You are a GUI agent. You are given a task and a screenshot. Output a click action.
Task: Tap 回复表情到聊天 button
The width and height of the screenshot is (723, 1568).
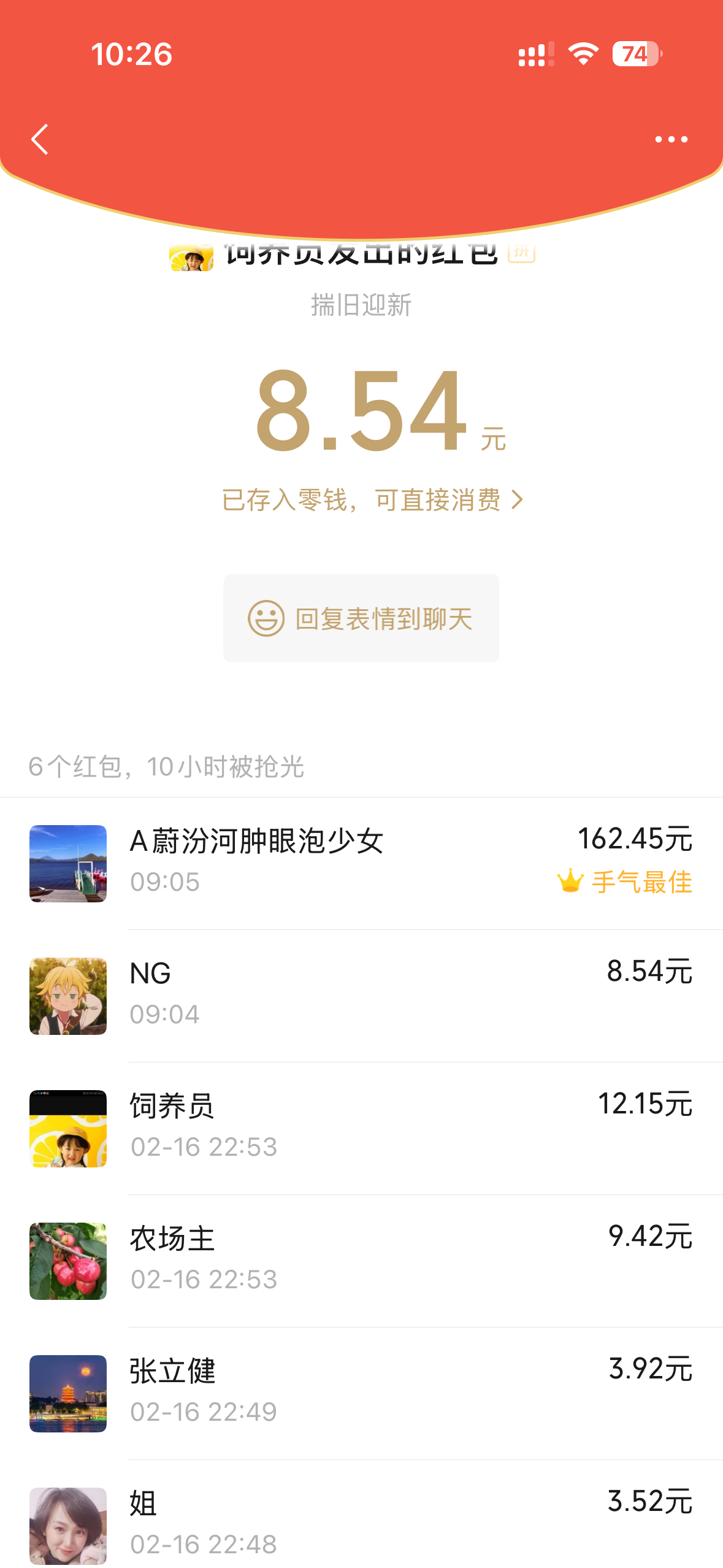361,618
